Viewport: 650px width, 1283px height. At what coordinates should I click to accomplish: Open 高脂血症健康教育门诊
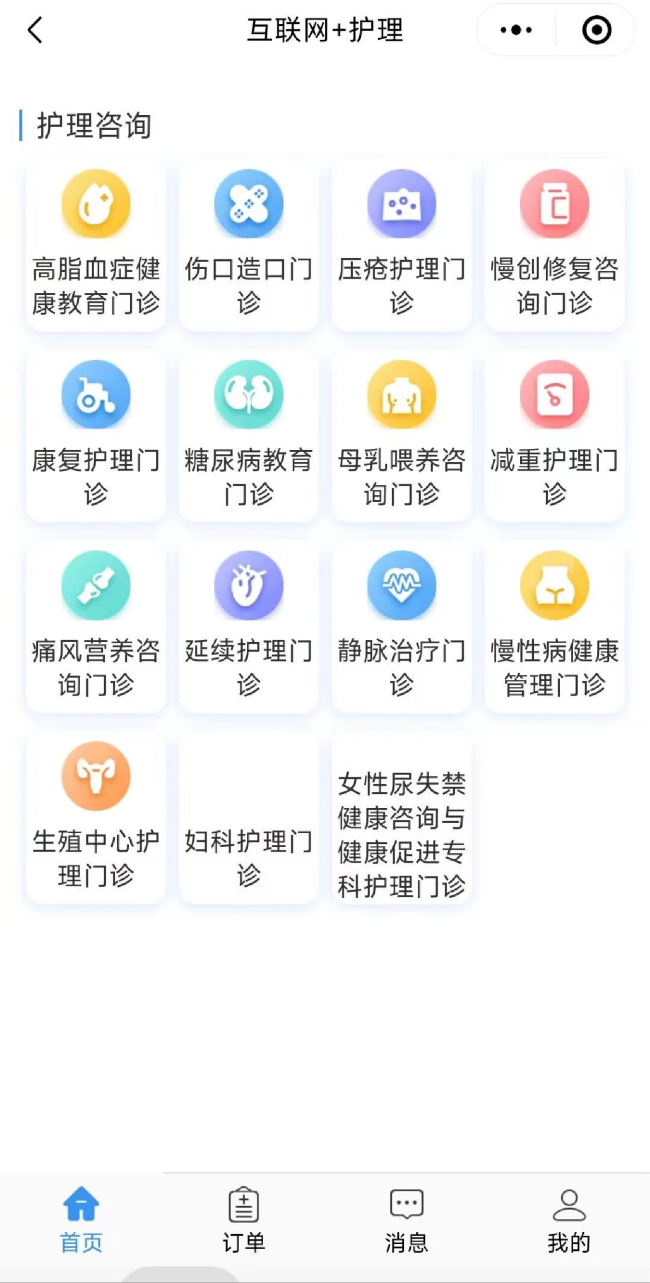tap(96, 245)
